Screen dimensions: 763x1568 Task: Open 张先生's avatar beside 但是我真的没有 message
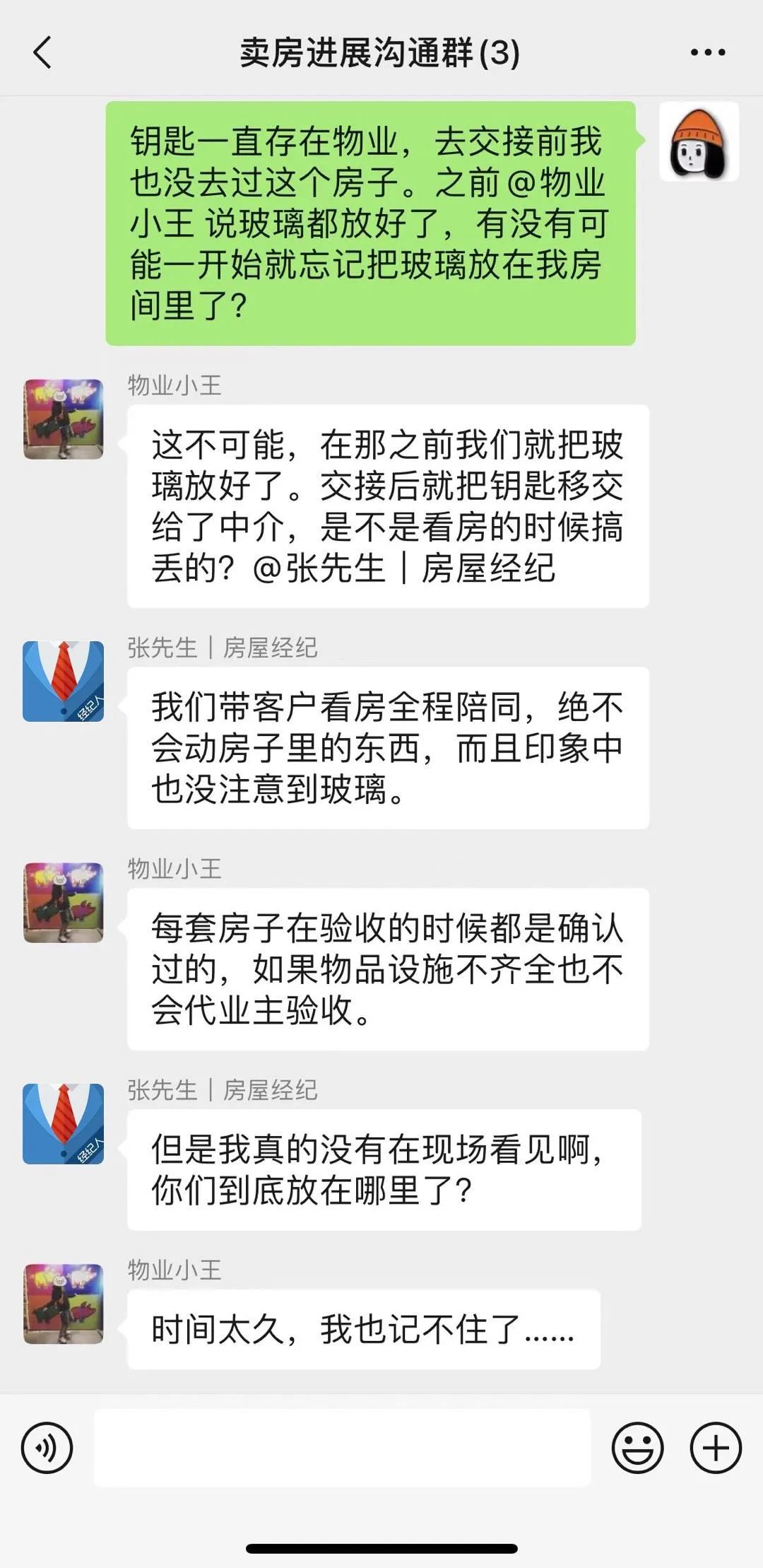pyautogui.click(x=64, y=1123)
